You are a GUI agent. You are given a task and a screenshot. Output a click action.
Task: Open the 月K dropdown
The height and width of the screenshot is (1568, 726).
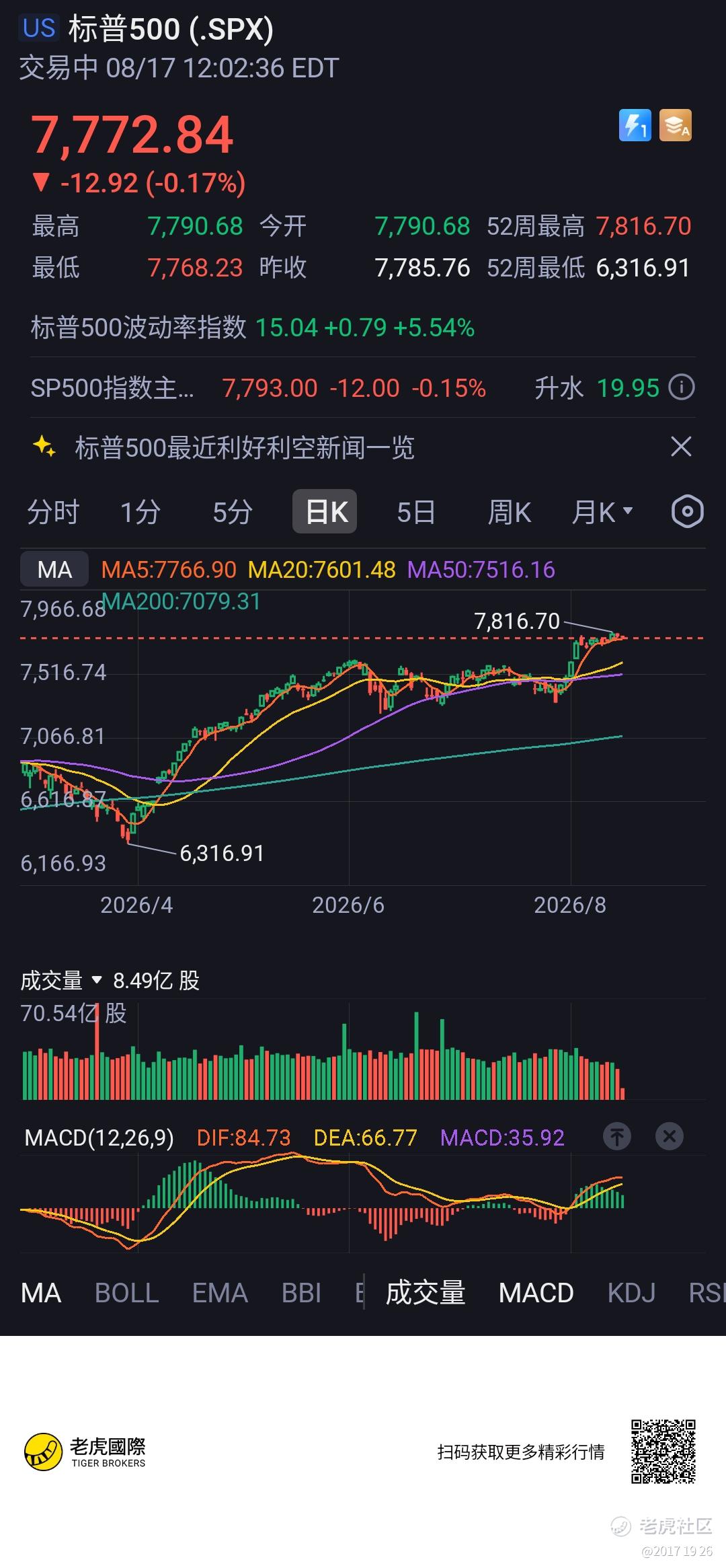point(602,513)
